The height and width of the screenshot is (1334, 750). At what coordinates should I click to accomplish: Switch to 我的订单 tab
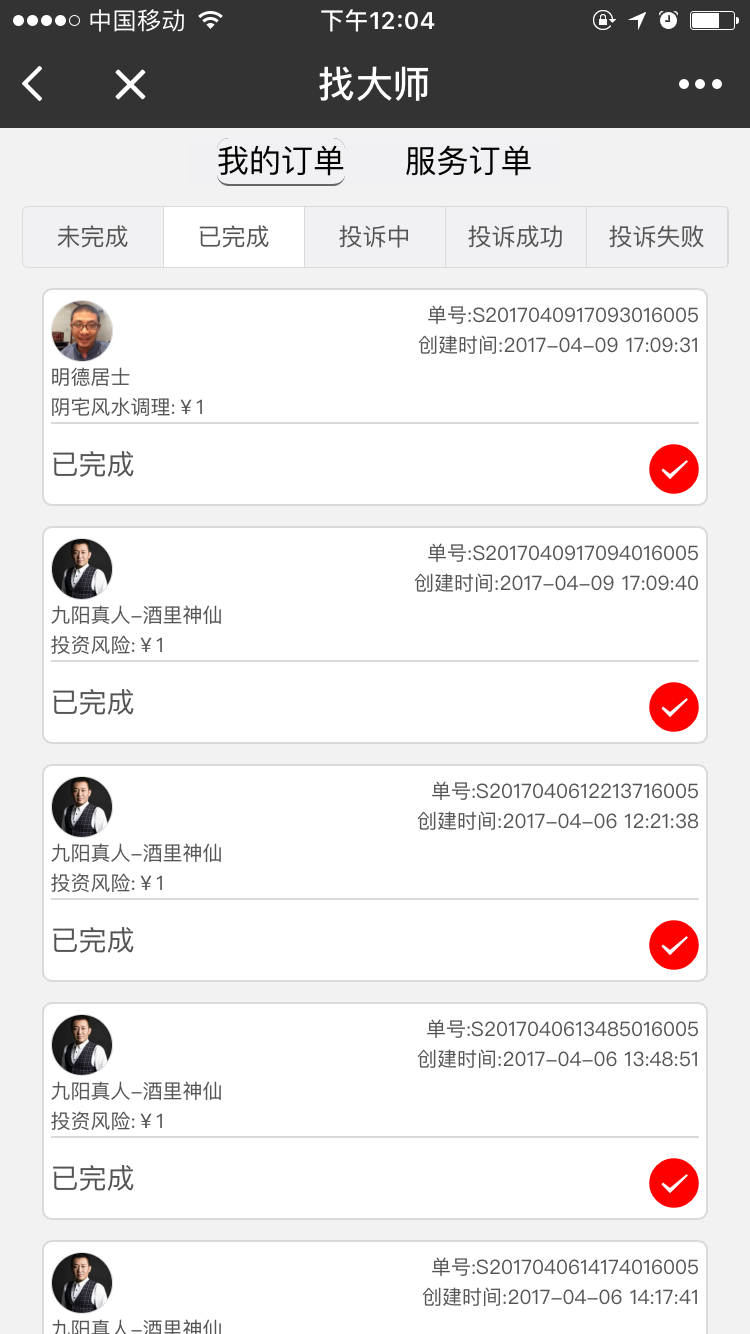click(x=281, y=161)
